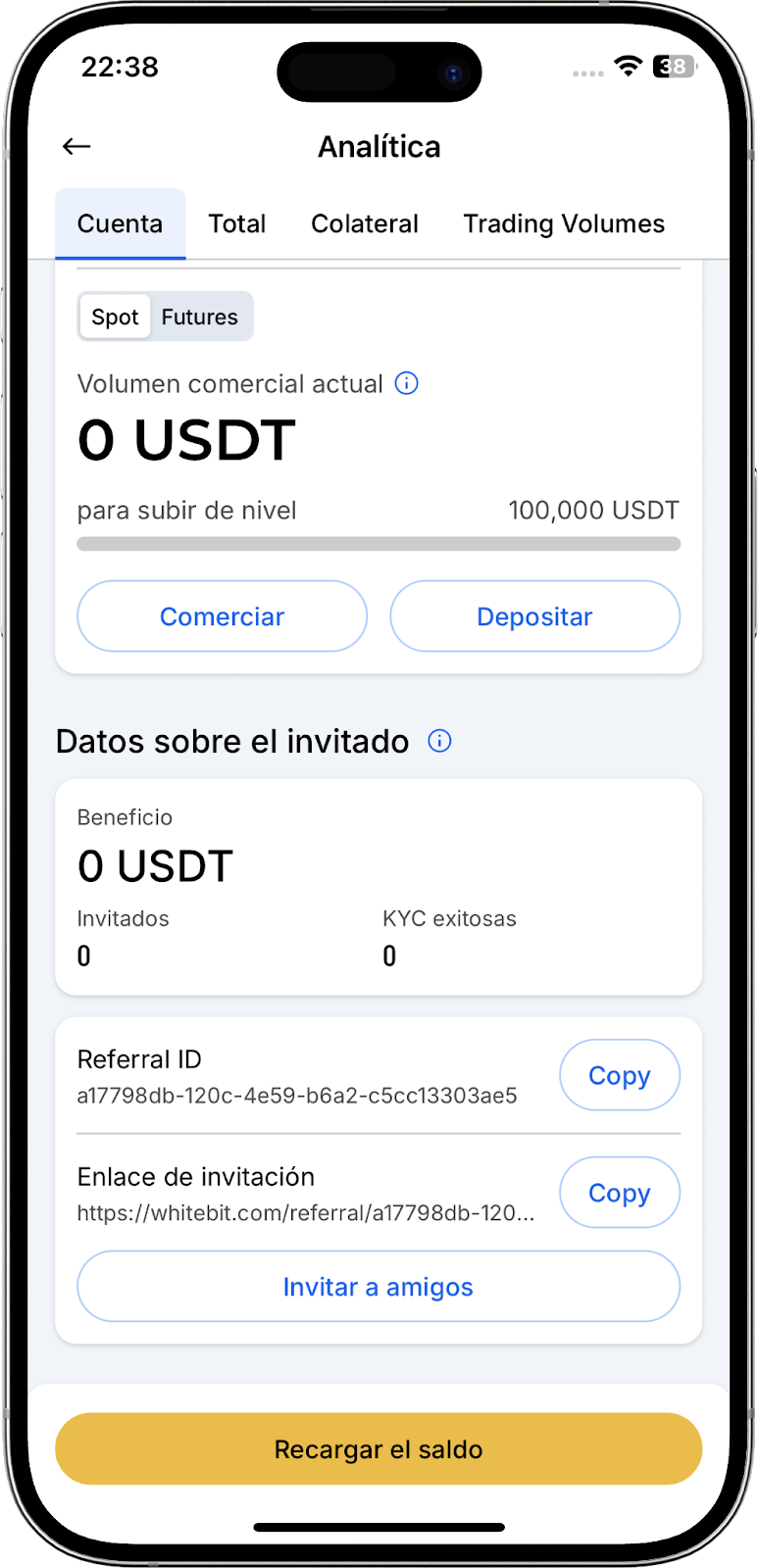Viewport: 758px width, 1568px height.
Task: Show info about Volumen comercial actual
Action: tap(407, 383)
